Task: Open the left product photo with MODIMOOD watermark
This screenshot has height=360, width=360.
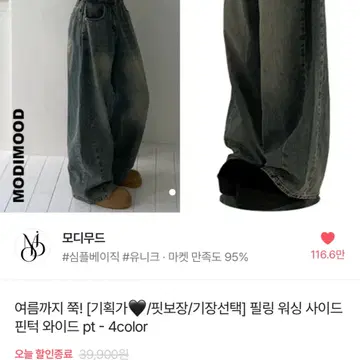Action: pyautogui.click(x=90, y=106)
